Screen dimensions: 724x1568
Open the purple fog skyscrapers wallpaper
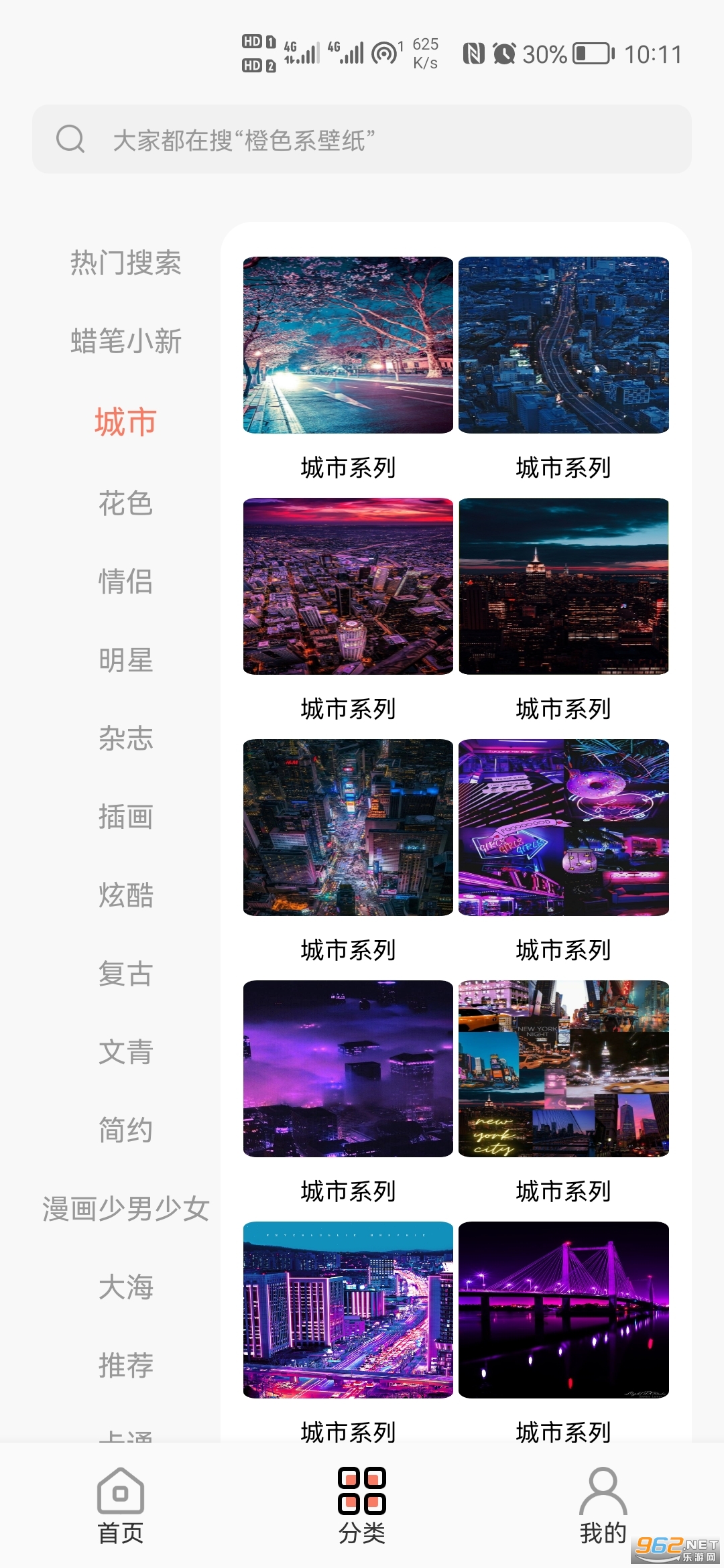(x=348, y=1069)
